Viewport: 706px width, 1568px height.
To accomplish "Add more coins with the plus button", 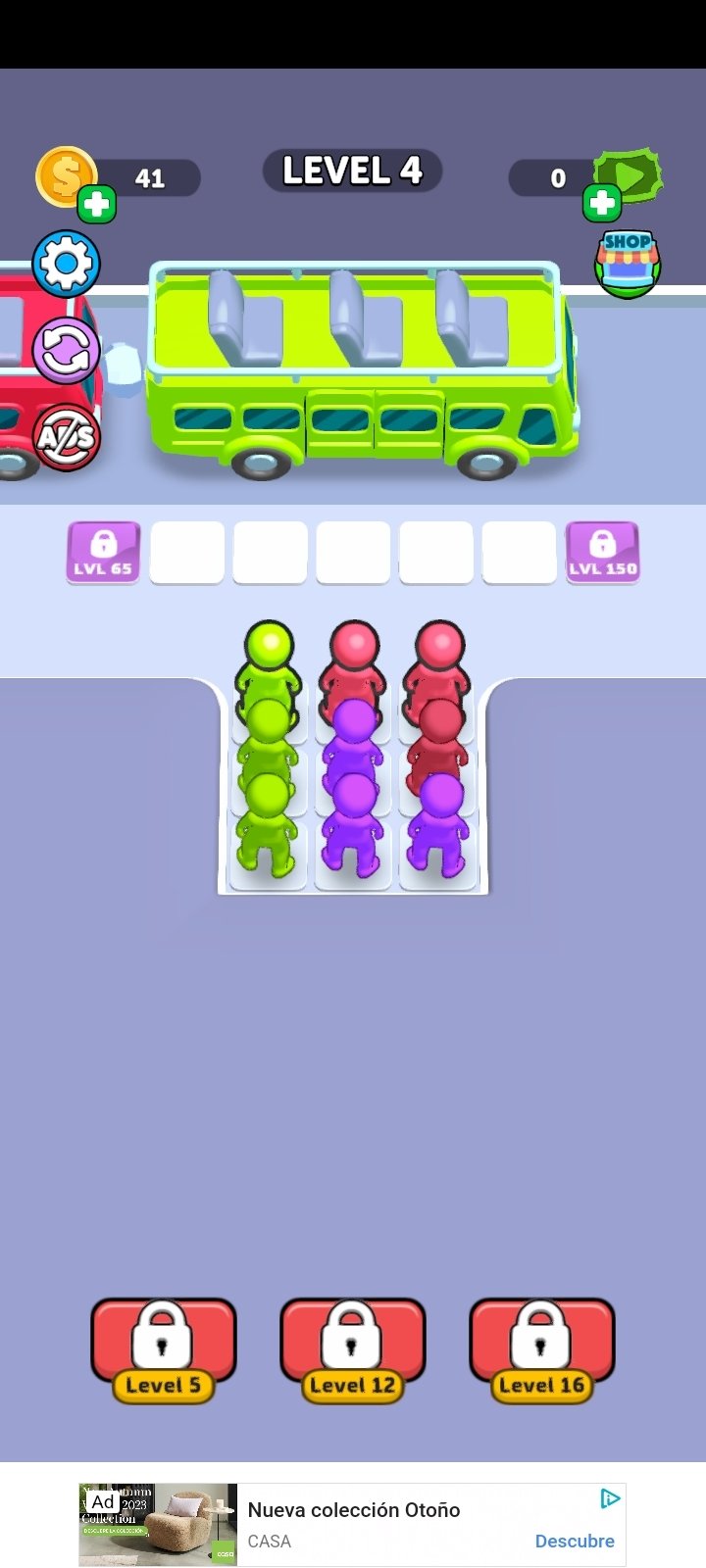I will pos(96,204).
